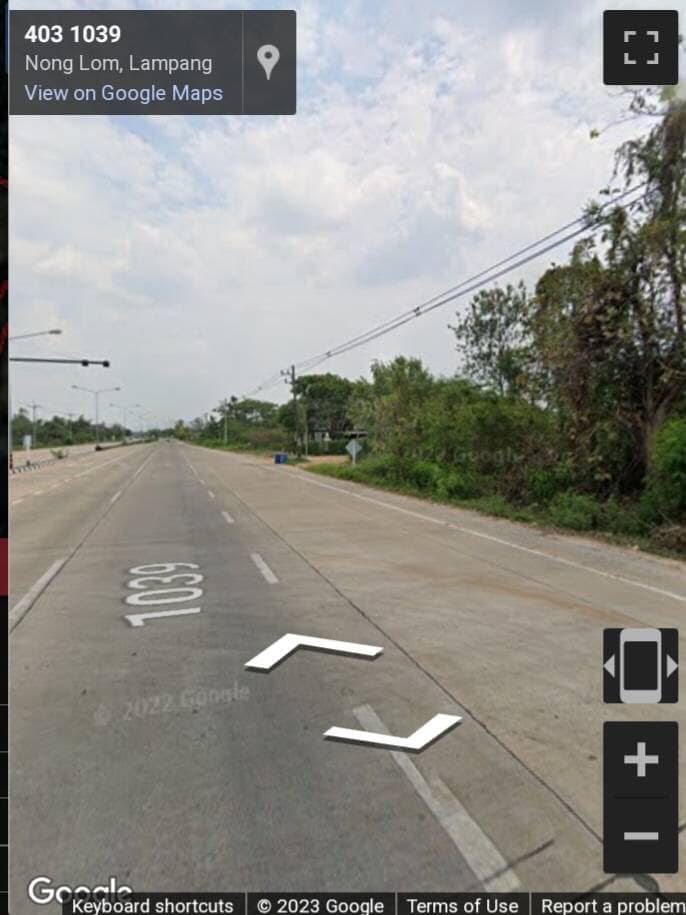Zoom out with the minus button

tap(640, 836)
